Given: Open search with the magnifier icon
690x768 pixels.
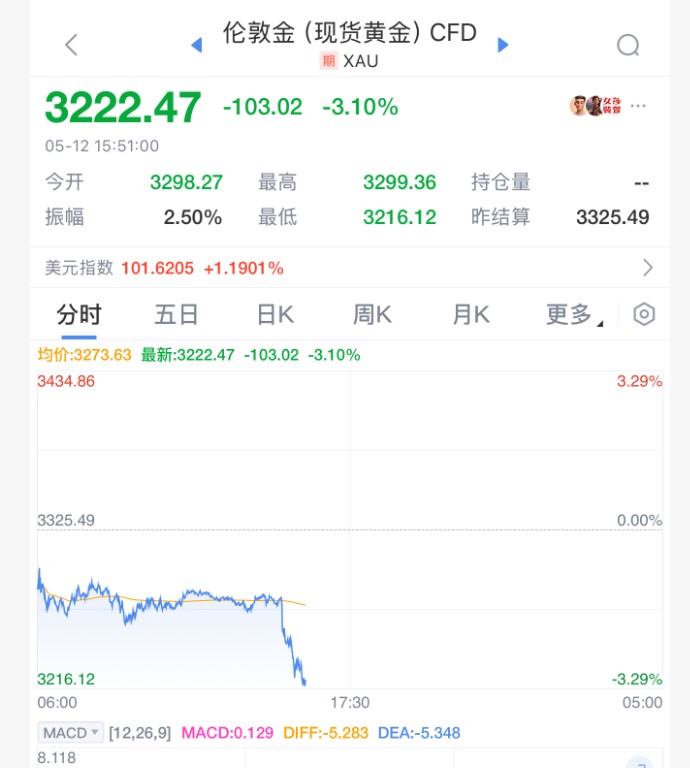Looking at the screenshot, I should click(x=628, y=45).
